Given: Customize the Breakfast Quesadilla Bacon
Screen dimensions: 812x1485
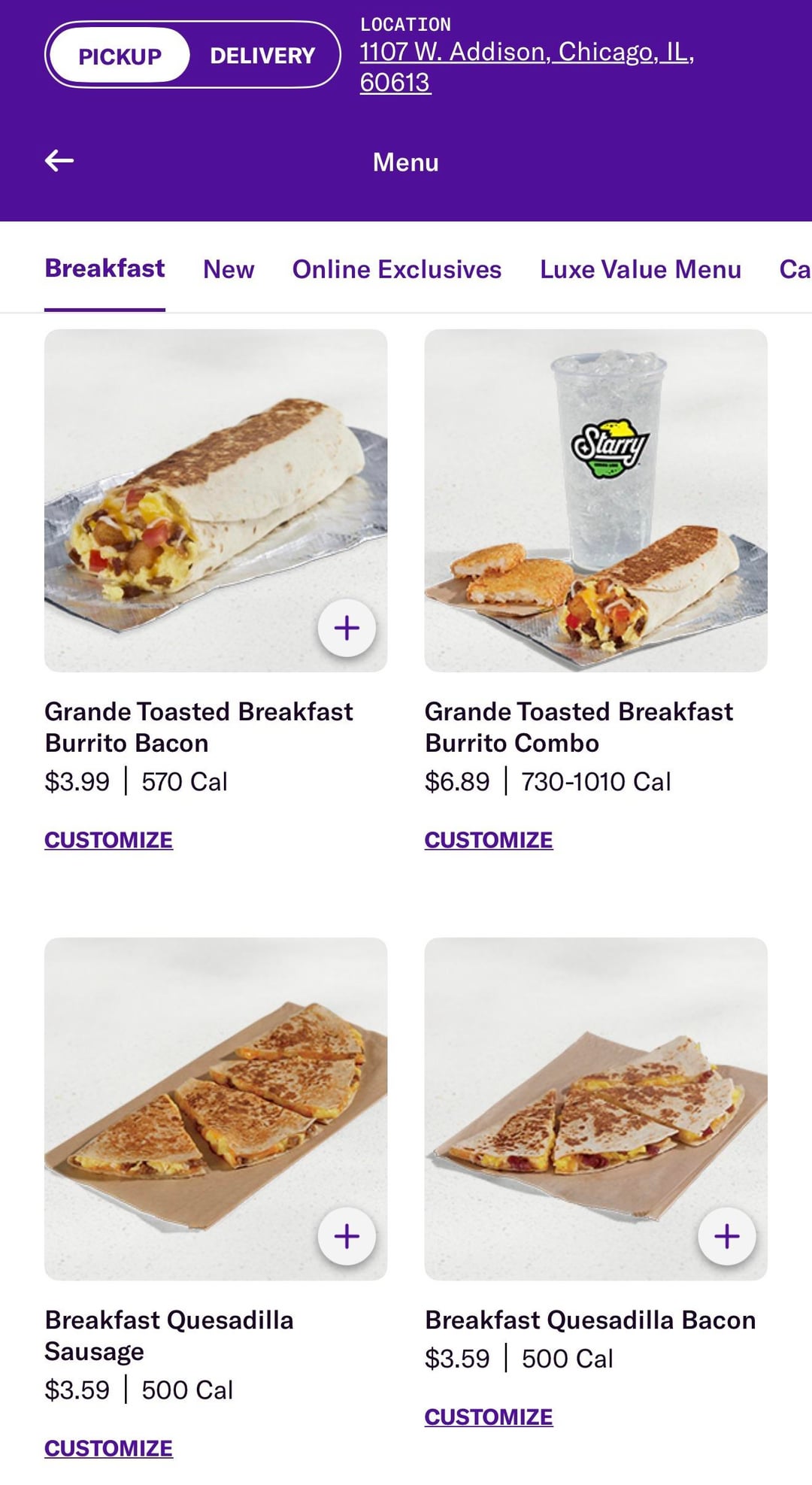Looking at the screenshot, I should 489,1417.
